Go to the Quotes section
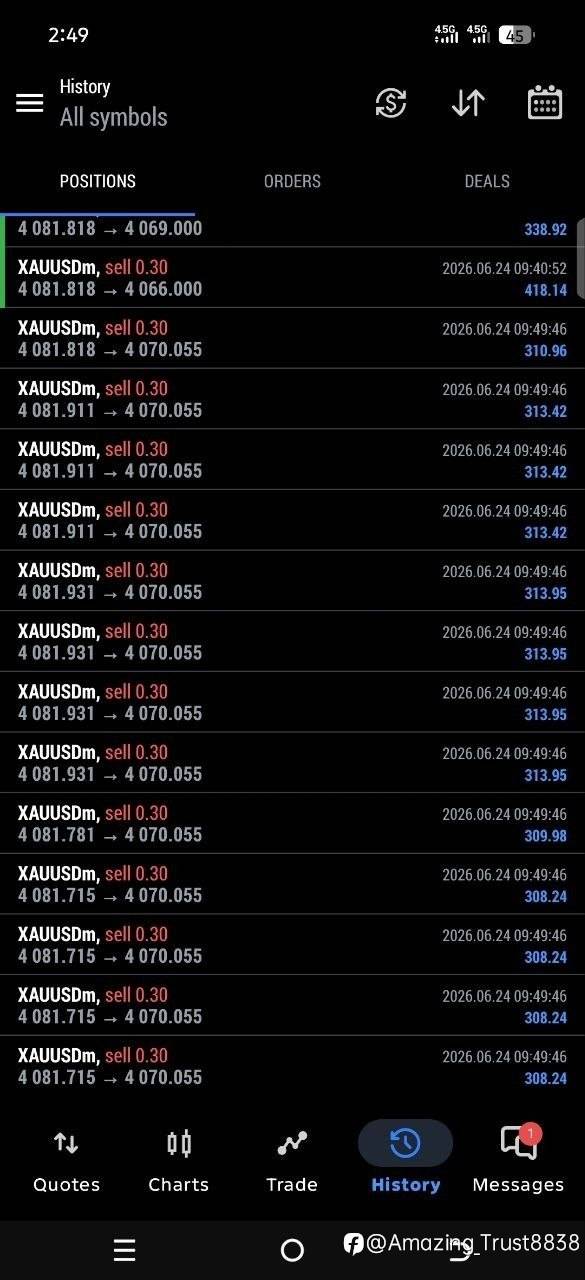Screen dimensions: 585x1280 pyautogui.click(x=66, y=1160)
